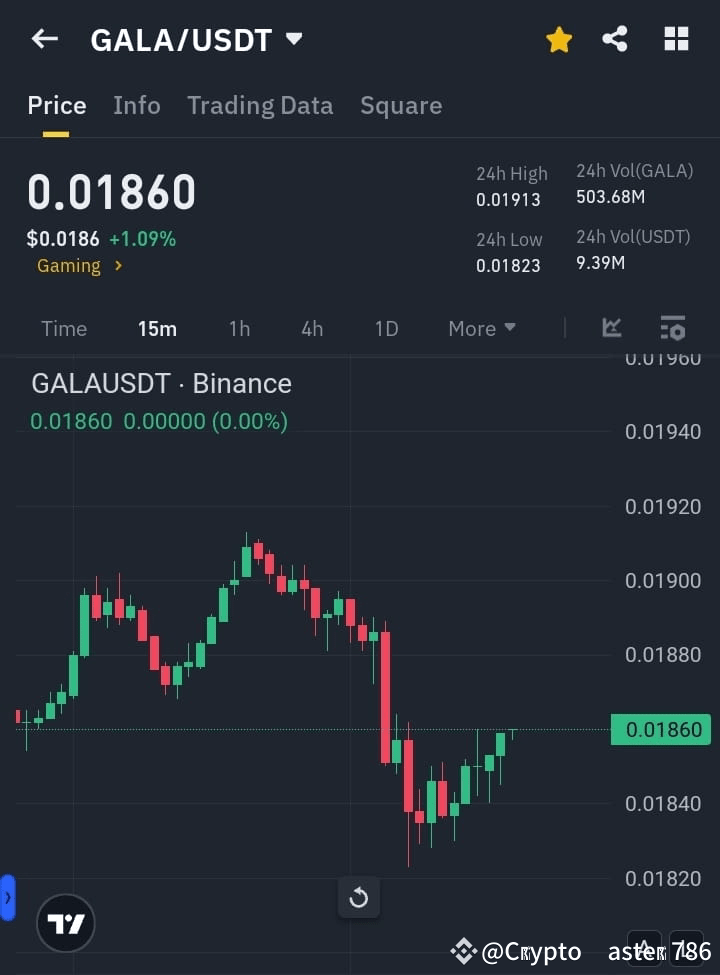The image size is (720, 975).
Task: Click the TradingView logo
Action: 66,922
